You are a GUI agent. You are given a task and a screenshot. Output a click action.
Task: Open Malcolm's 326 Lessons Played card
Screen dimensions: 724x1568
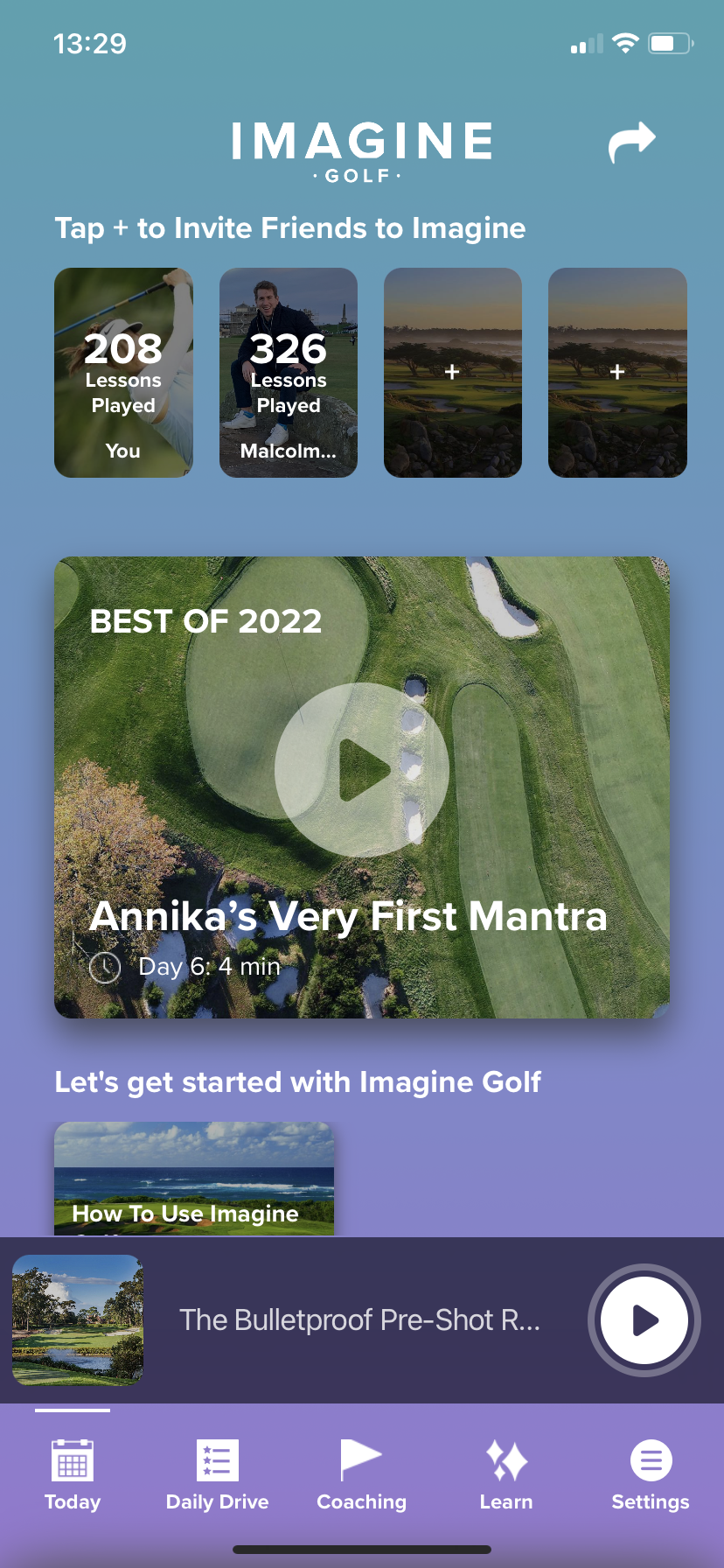click(x=289, y=373)
